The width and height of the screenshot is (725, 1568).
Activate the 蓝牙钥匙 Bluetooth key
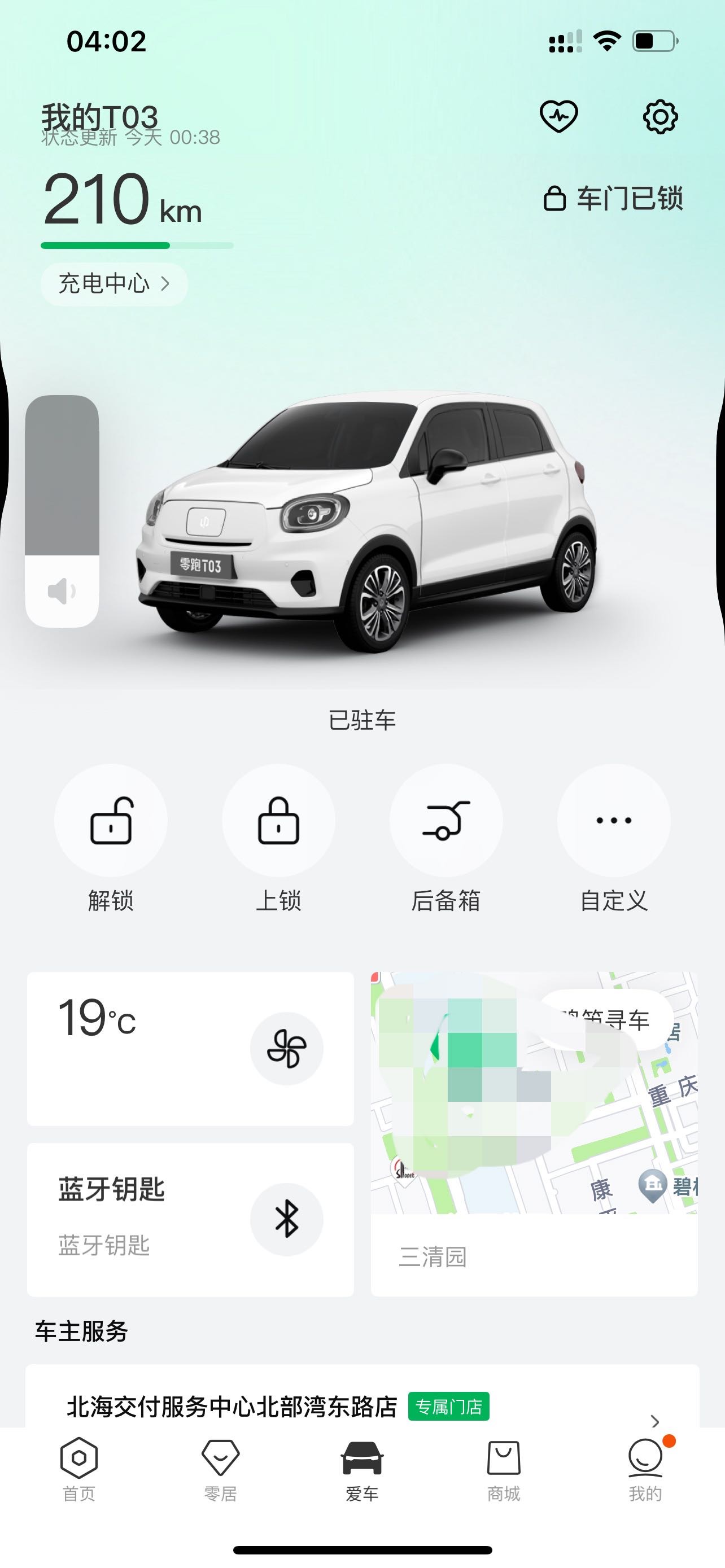click(286, 1219)
